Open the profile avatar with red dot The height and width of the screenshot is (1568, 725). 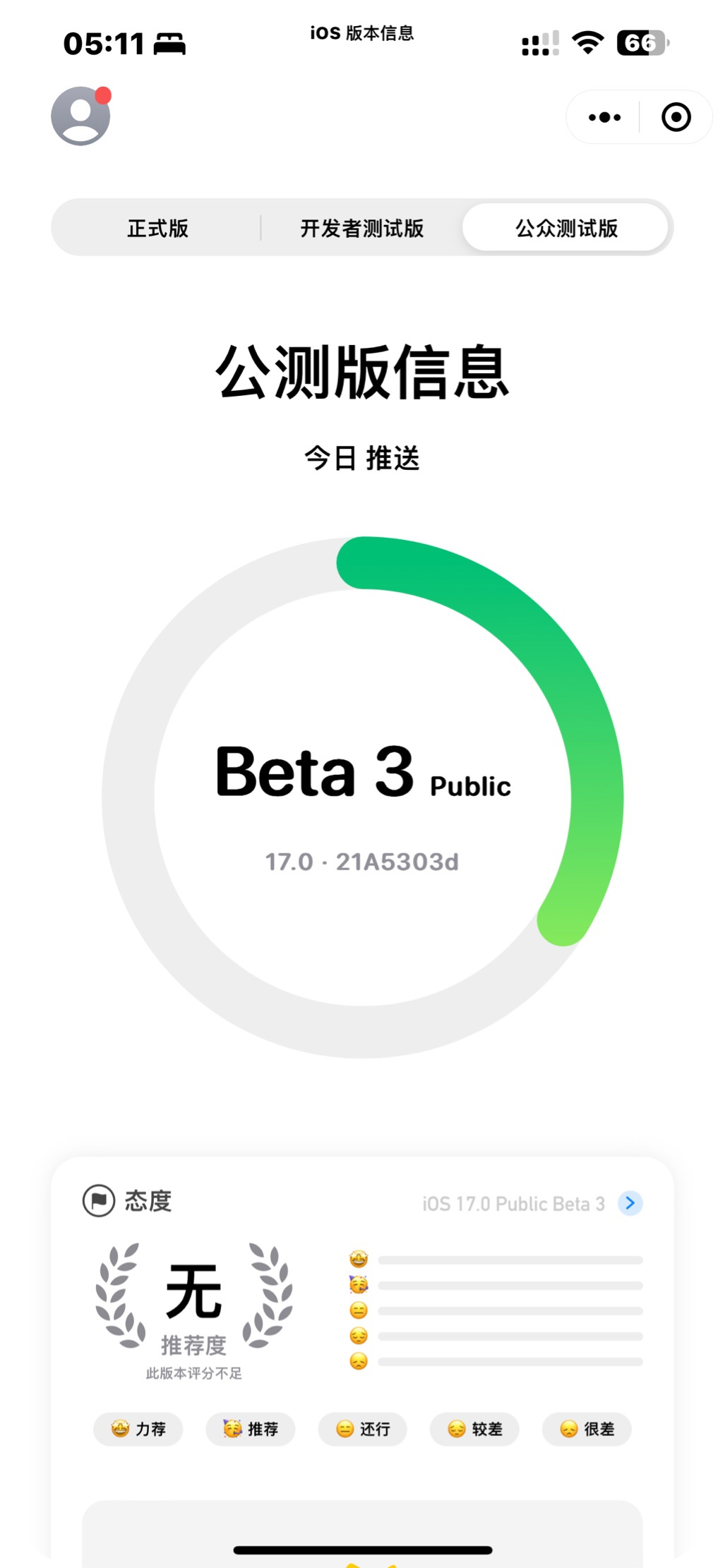pyautogui.click(x=80, y=116)
